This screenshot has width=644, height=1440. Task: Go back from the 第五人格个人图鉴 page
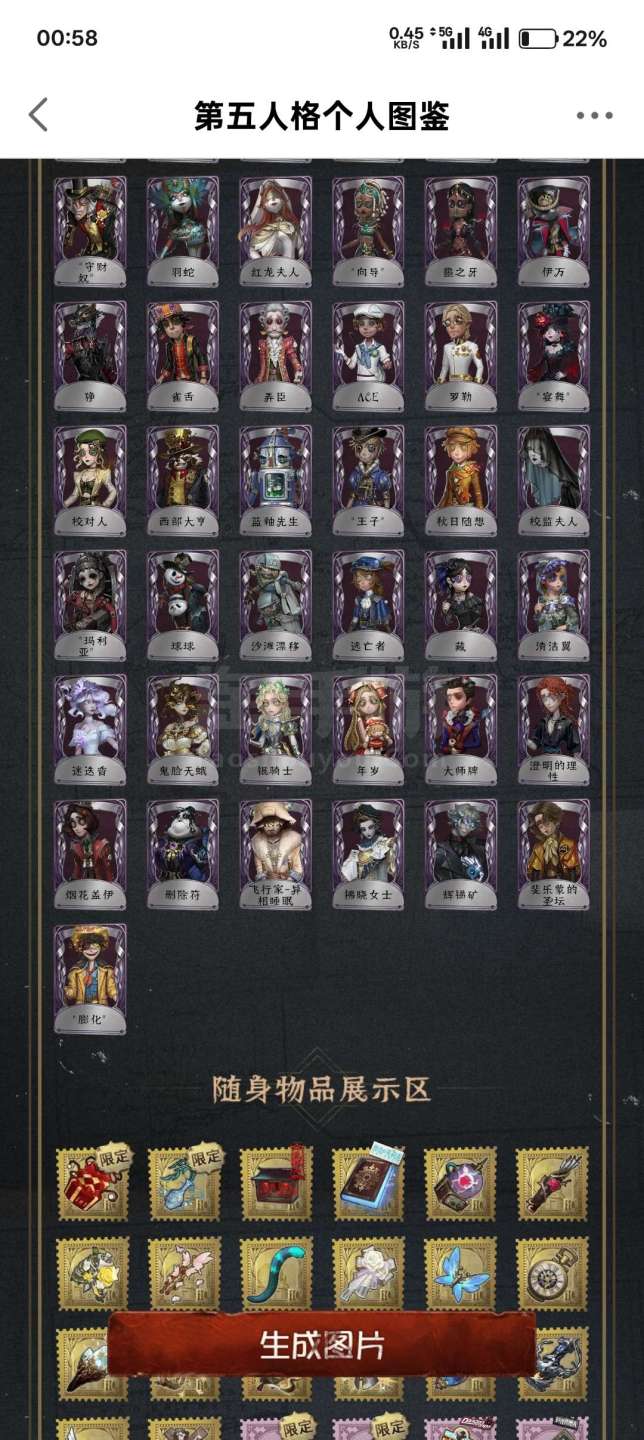[38, 115]
